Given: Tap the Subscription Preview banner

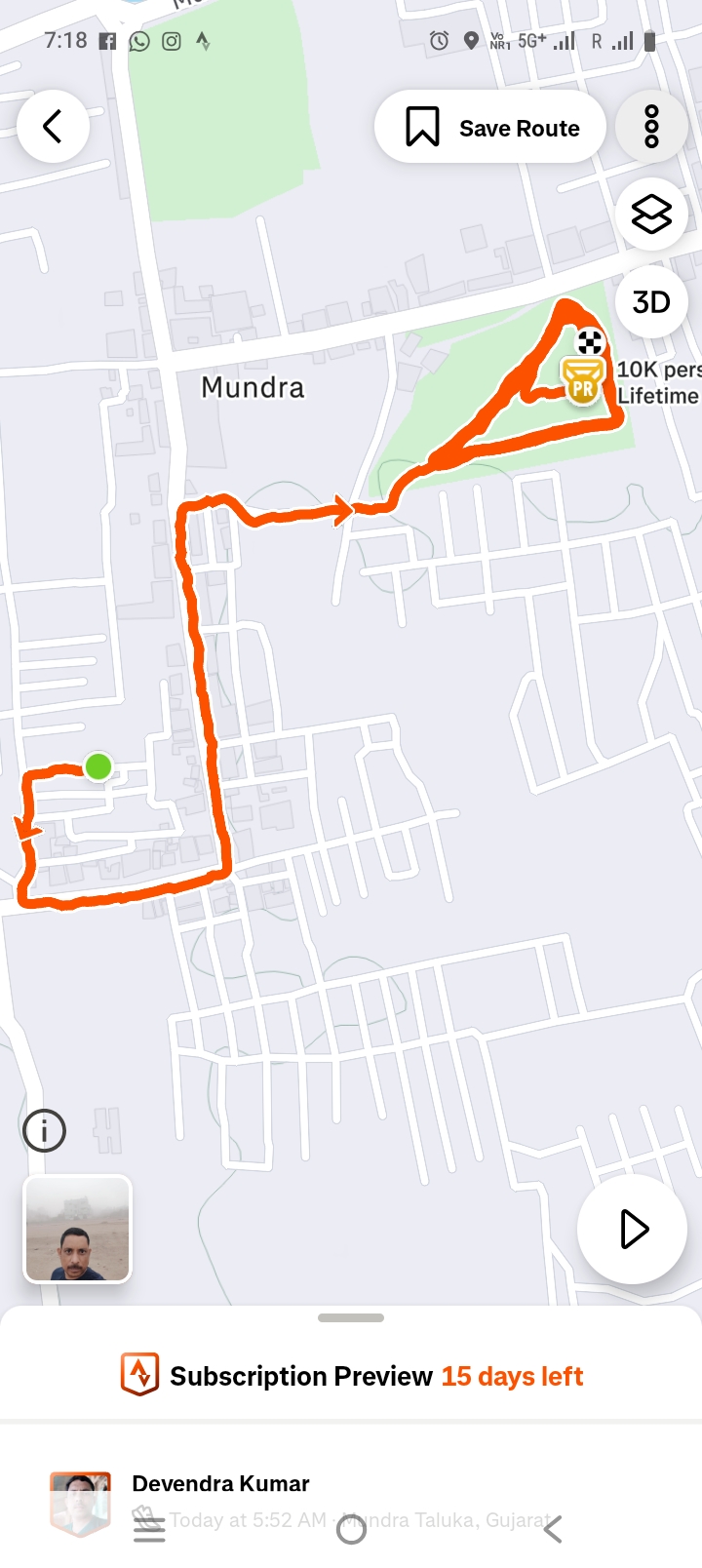Looking at the screenshot, I should [352, 1376].
